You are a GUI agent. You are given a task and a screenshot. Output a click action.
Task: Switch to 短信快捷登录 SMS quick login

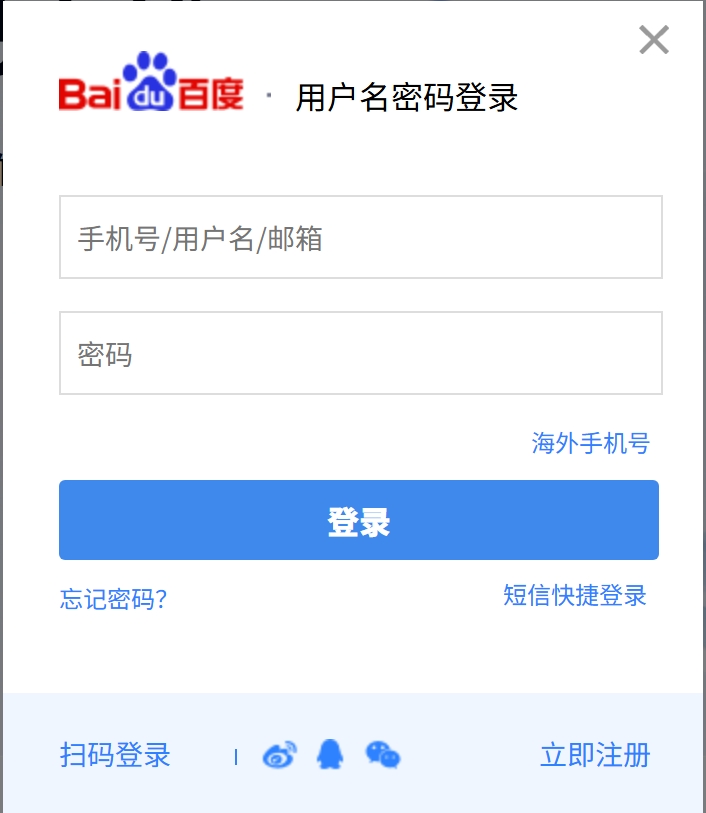[x=574, y=596]
